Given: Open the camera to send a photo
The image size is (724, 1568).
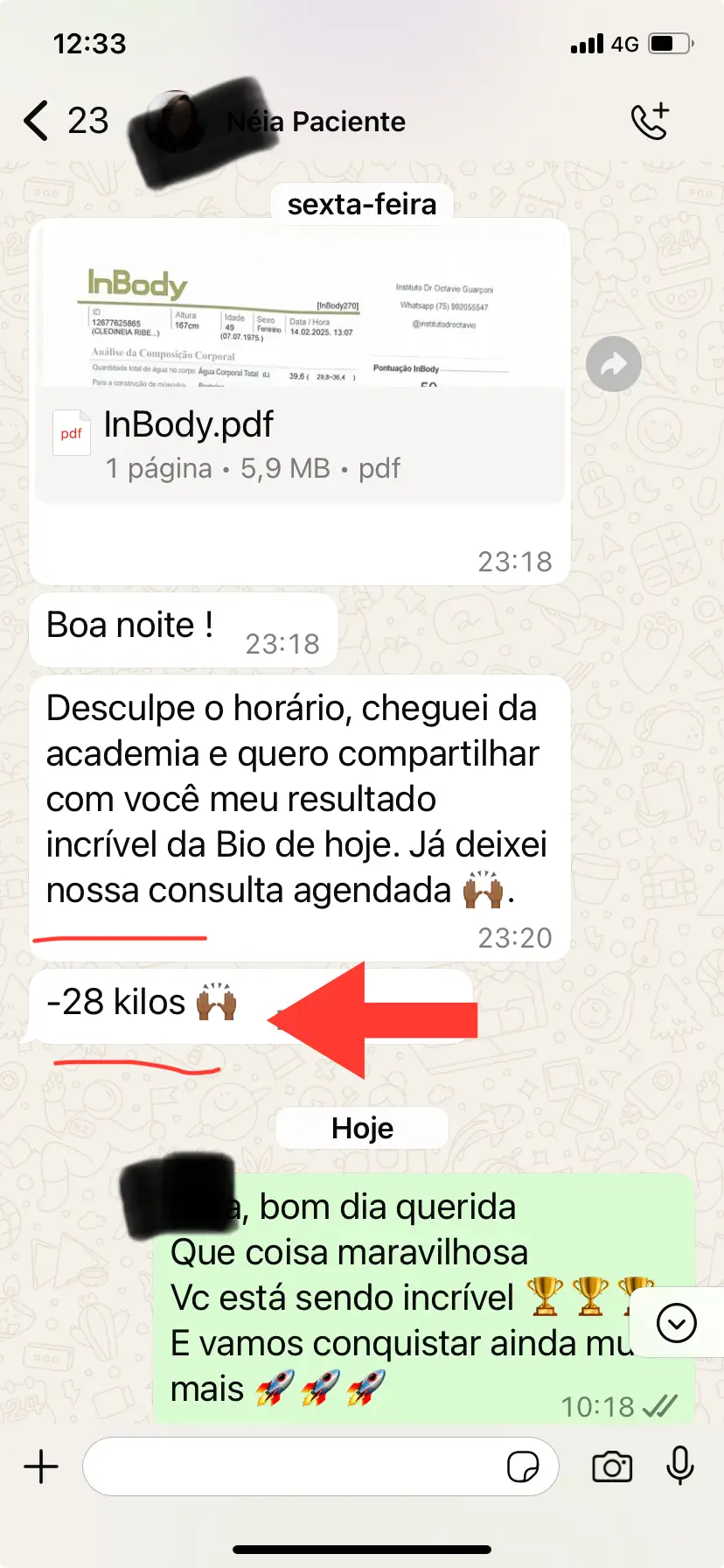Looking at the screenshot, I should (612, 1466).
